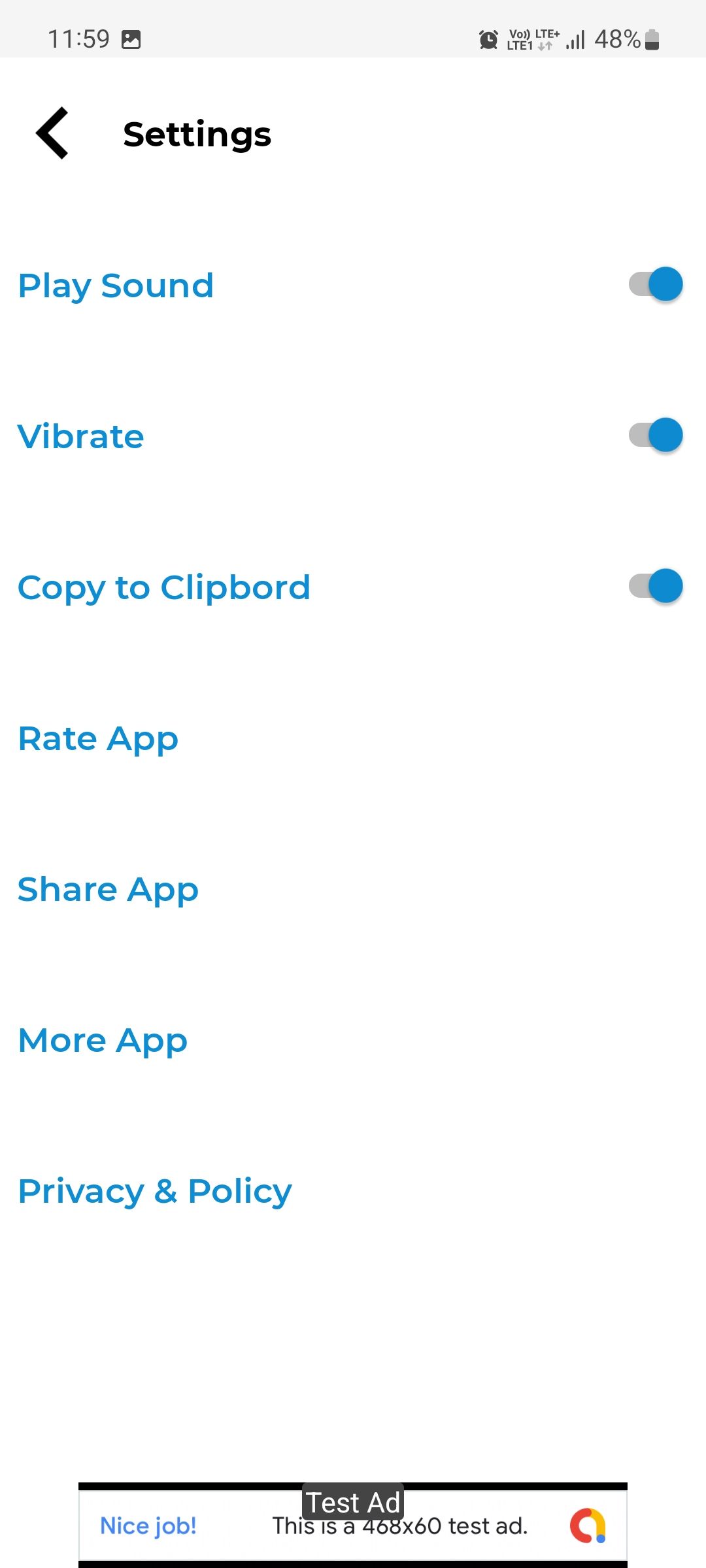Turn off the Play Sound switch
Viewport: 706px width, 1568px height.
click(655, 284)
